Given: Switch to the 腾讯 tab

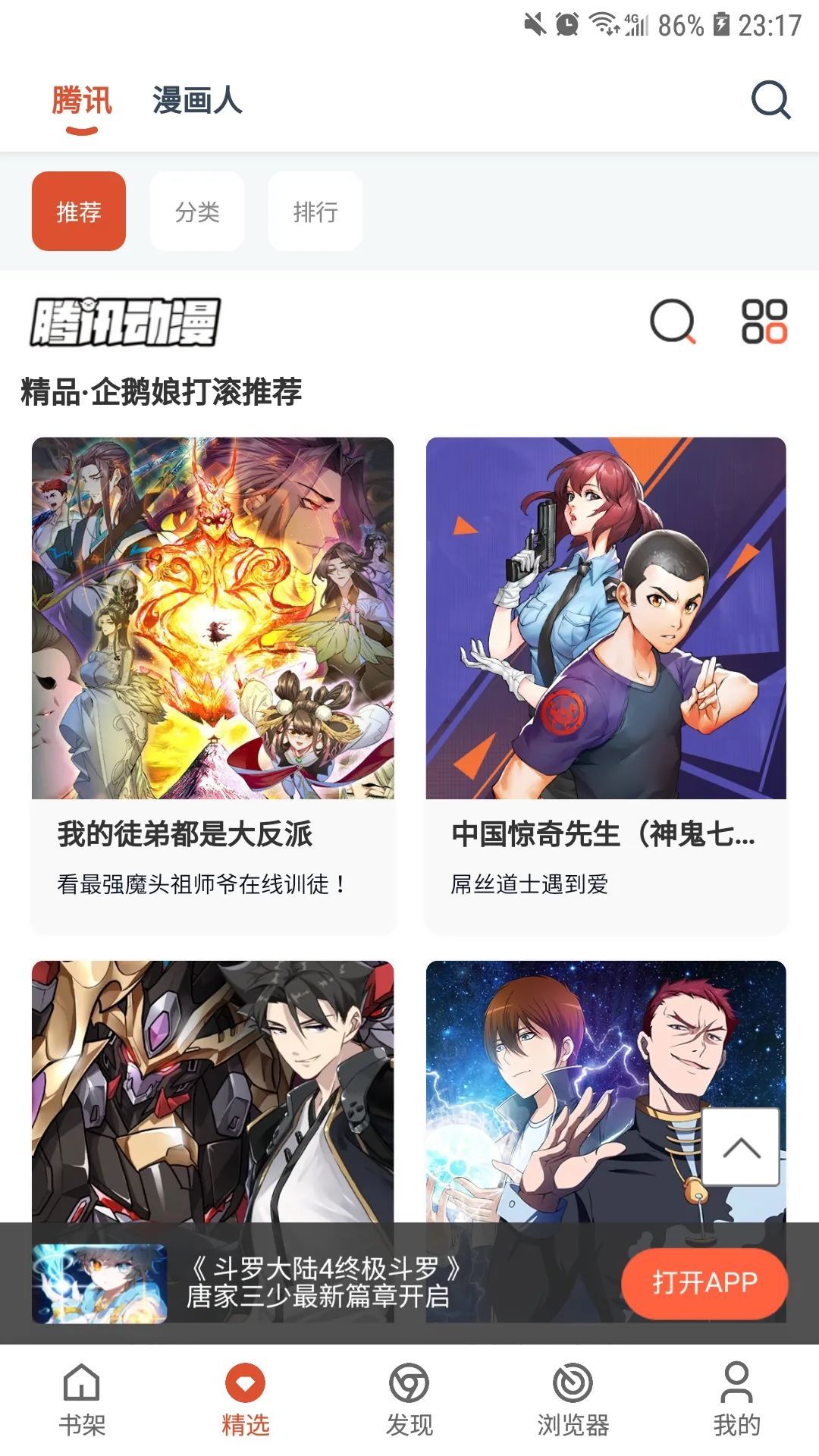Looking at the screenshot, I should pyautogui.click(x=80, y=101).
